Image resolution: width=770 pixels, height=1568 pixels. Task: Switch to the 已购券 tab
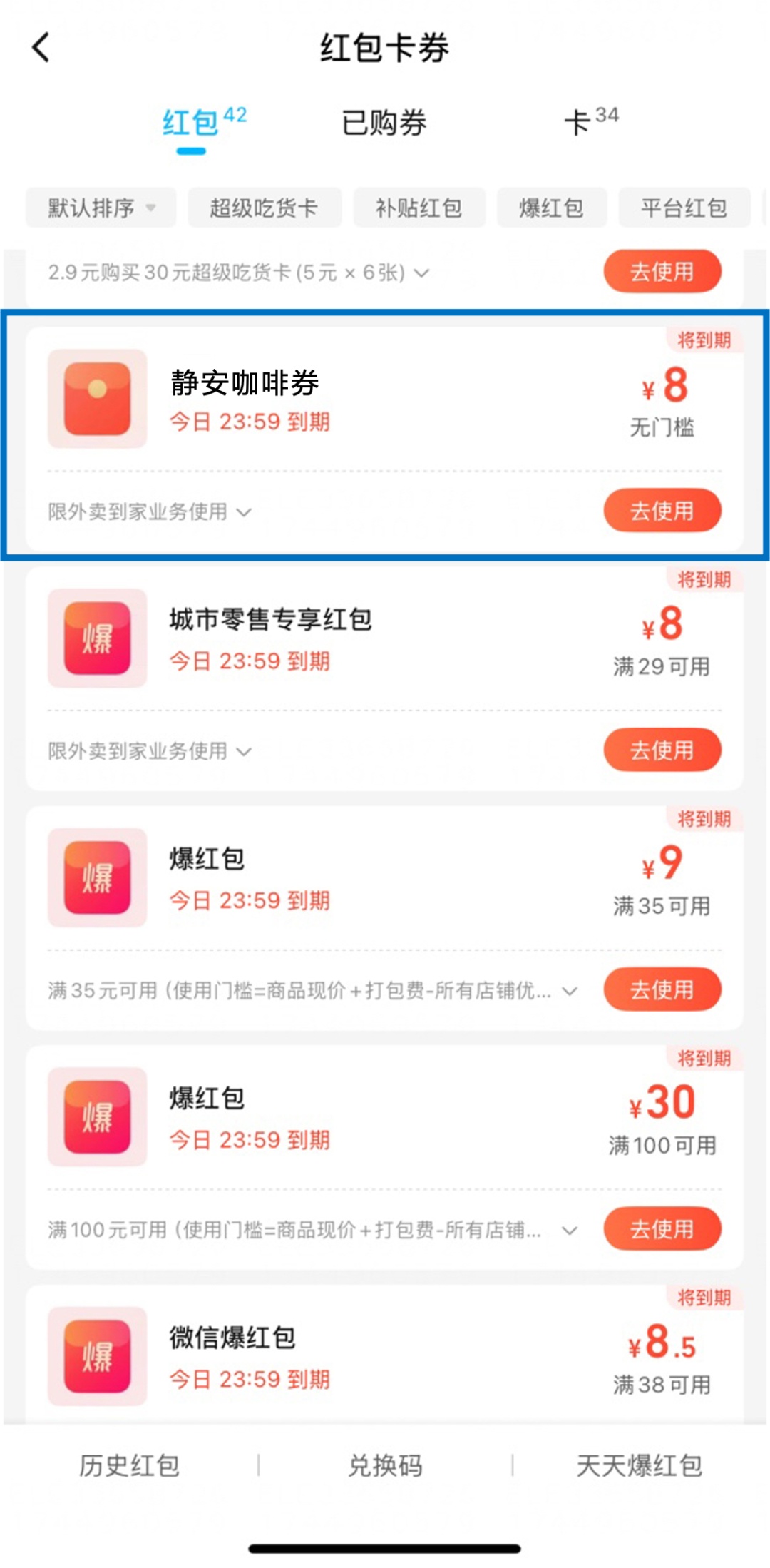click(384, 123)
